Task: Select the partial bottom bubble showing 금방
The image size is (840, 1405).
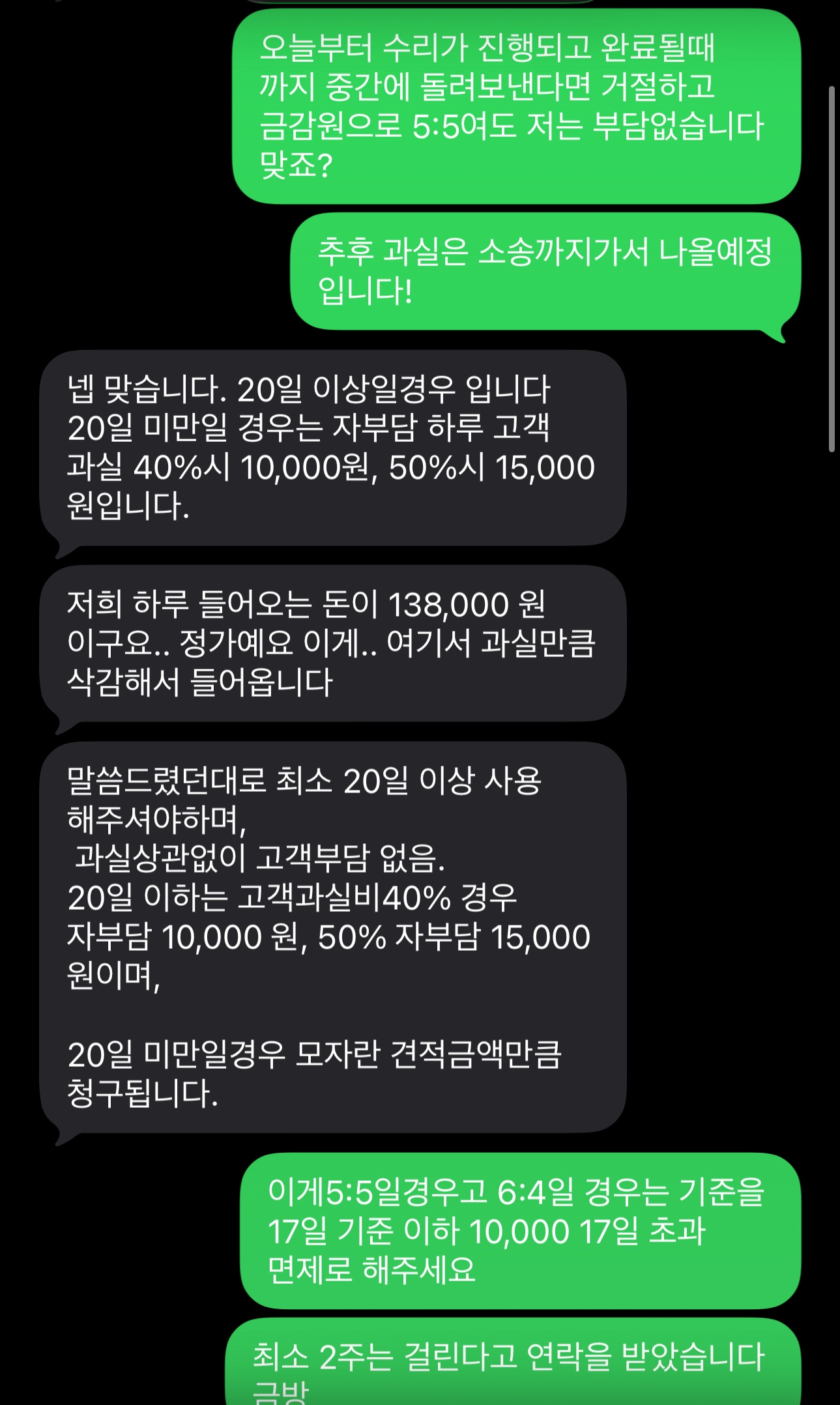Action: point(280,1395)
